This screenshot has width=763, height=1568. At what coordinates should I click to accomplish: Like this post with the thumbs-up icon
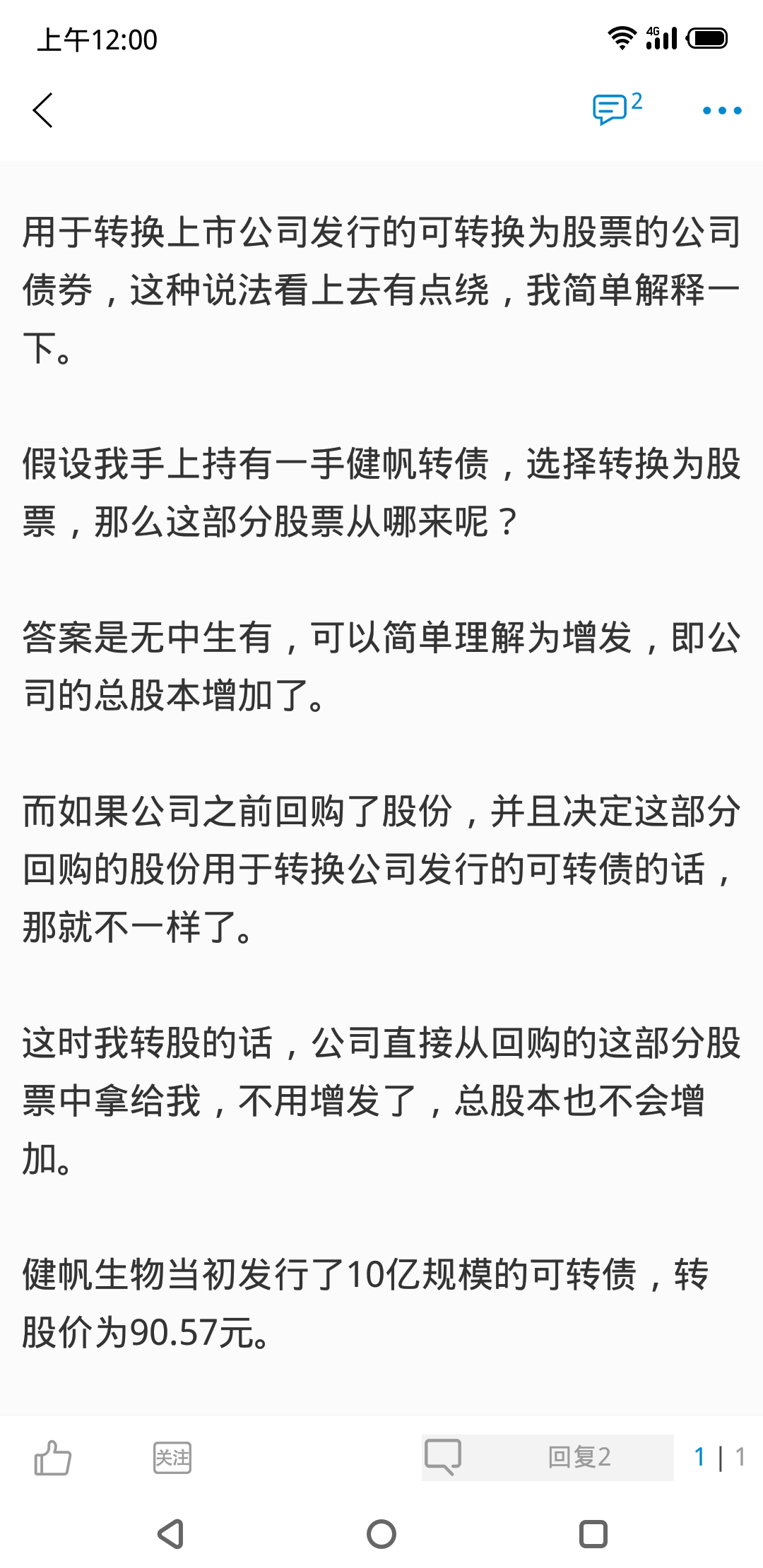point(52,1458)
